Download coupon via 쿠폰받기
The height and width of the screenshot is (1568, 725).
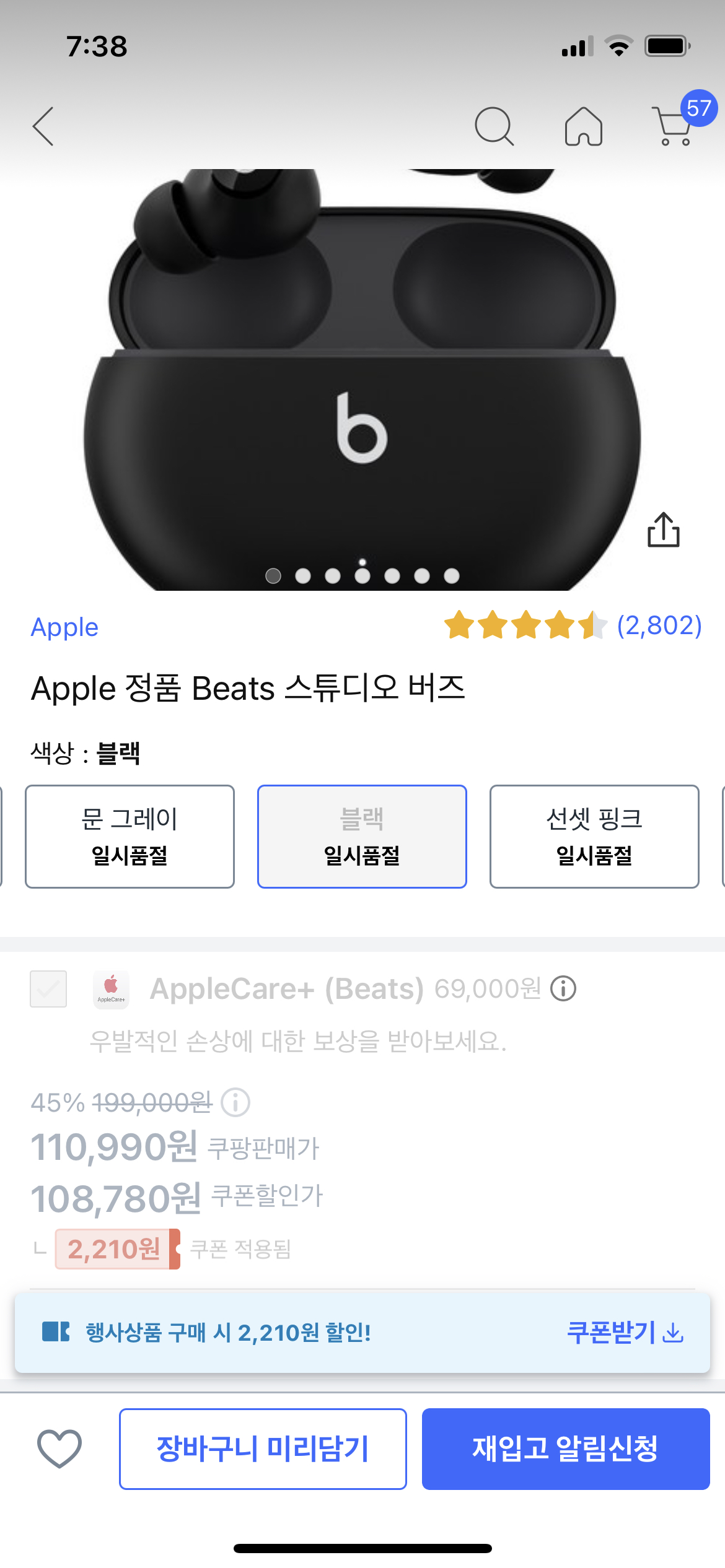(x=625, y=1332)
